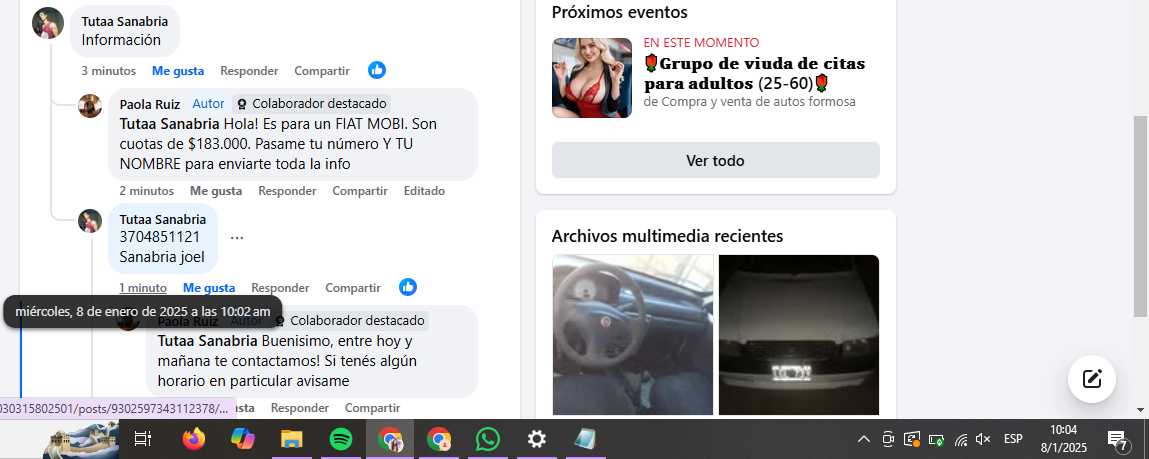Viewport: 1149px width, 459px height.
Task: Launch Spotify from the taskbar
Action: 340,439
